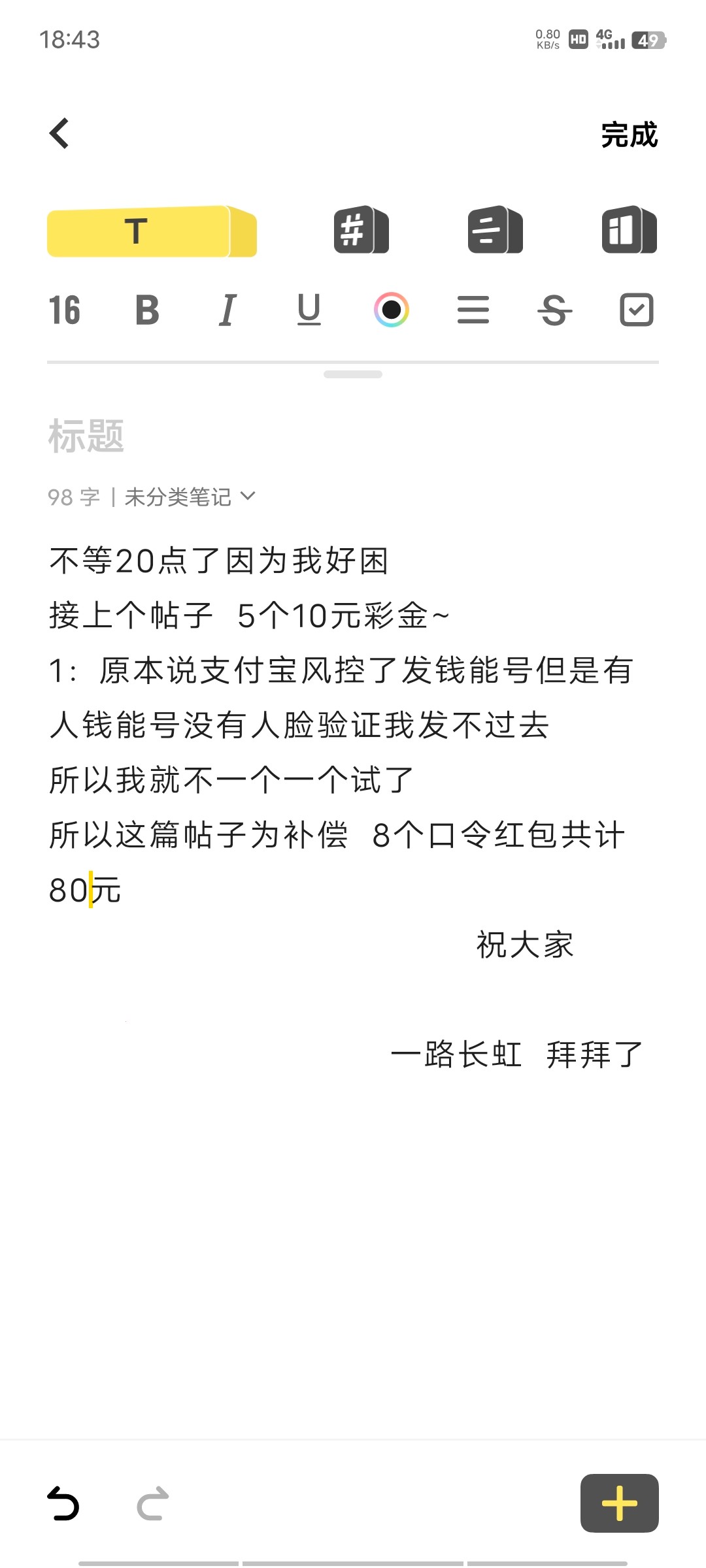
Task: Underline the text
Action: coord(309,310)
